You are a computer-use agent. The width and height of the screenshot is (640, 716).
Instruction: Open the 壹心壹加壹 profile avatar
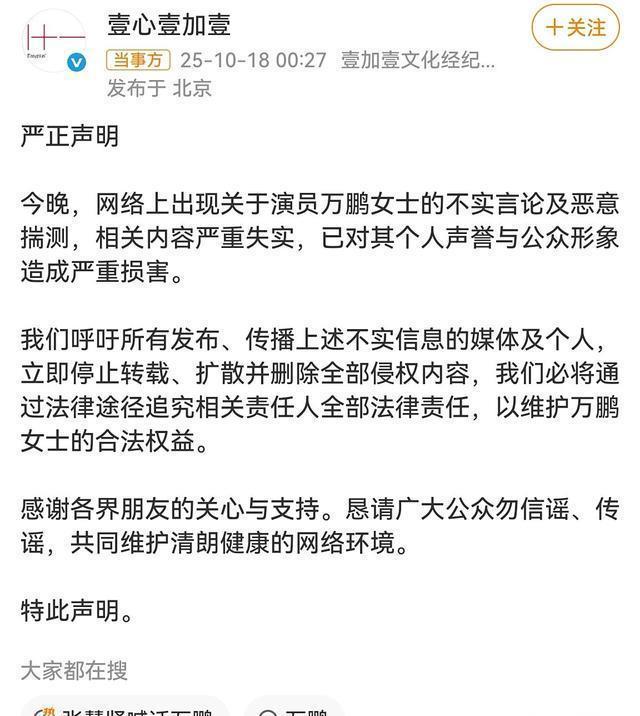[54, 40]
